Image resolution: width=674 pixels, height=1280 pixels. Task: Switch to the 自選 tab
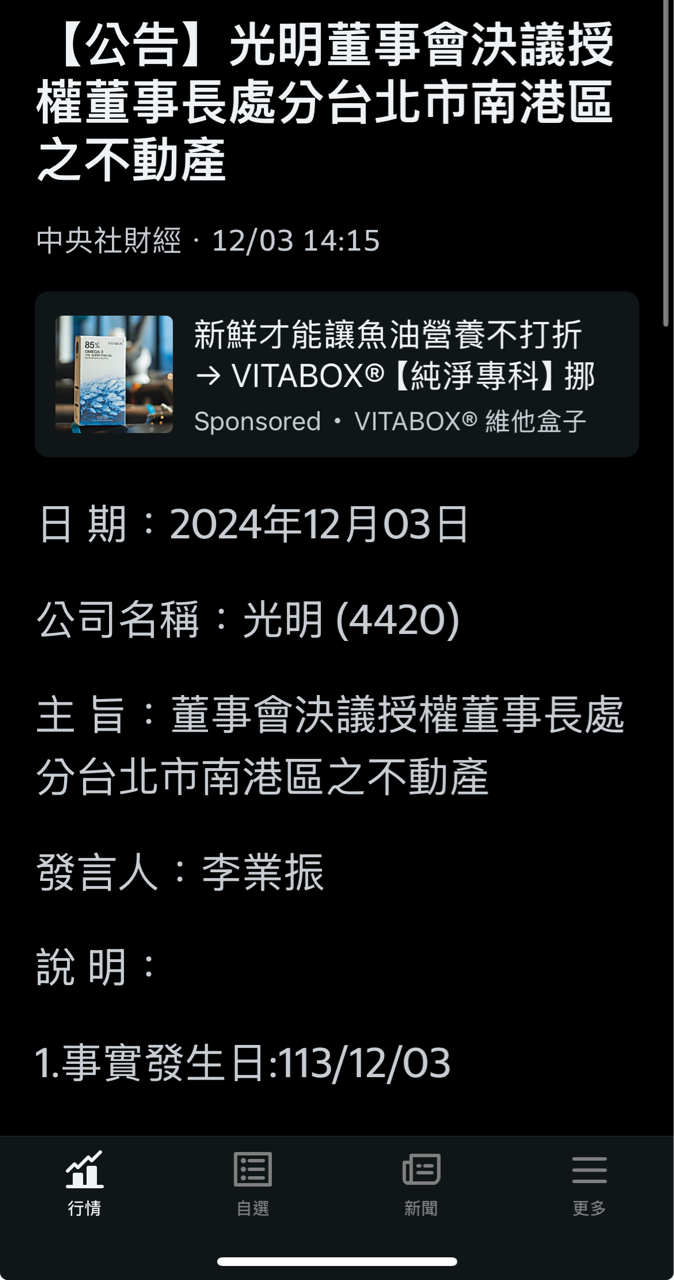(x=253, y=1184)
